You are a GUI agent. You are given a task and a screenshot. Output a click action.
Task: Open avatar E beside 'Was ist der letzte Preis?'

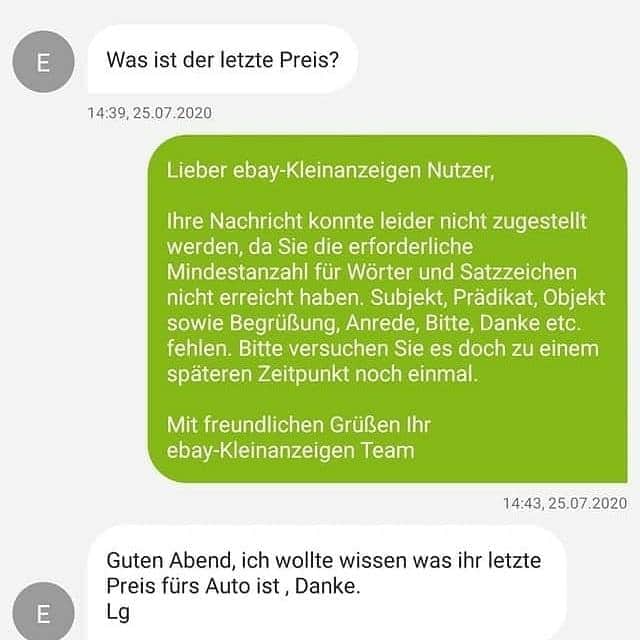pyautogui.click(x=43, y=62)
